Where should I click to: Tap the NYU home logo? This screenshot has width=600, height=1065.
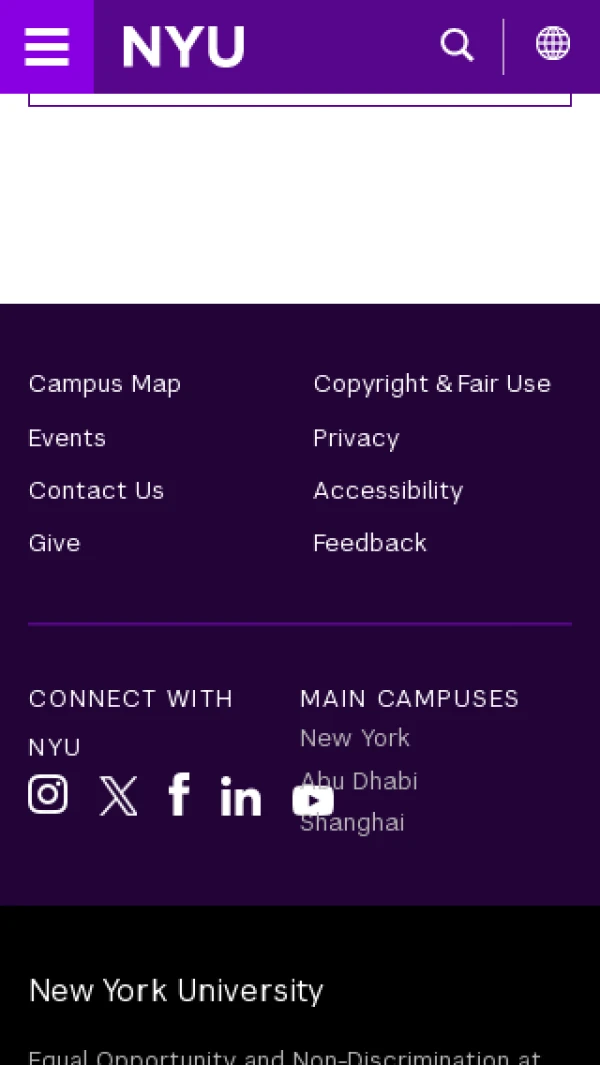coord(183,47)
